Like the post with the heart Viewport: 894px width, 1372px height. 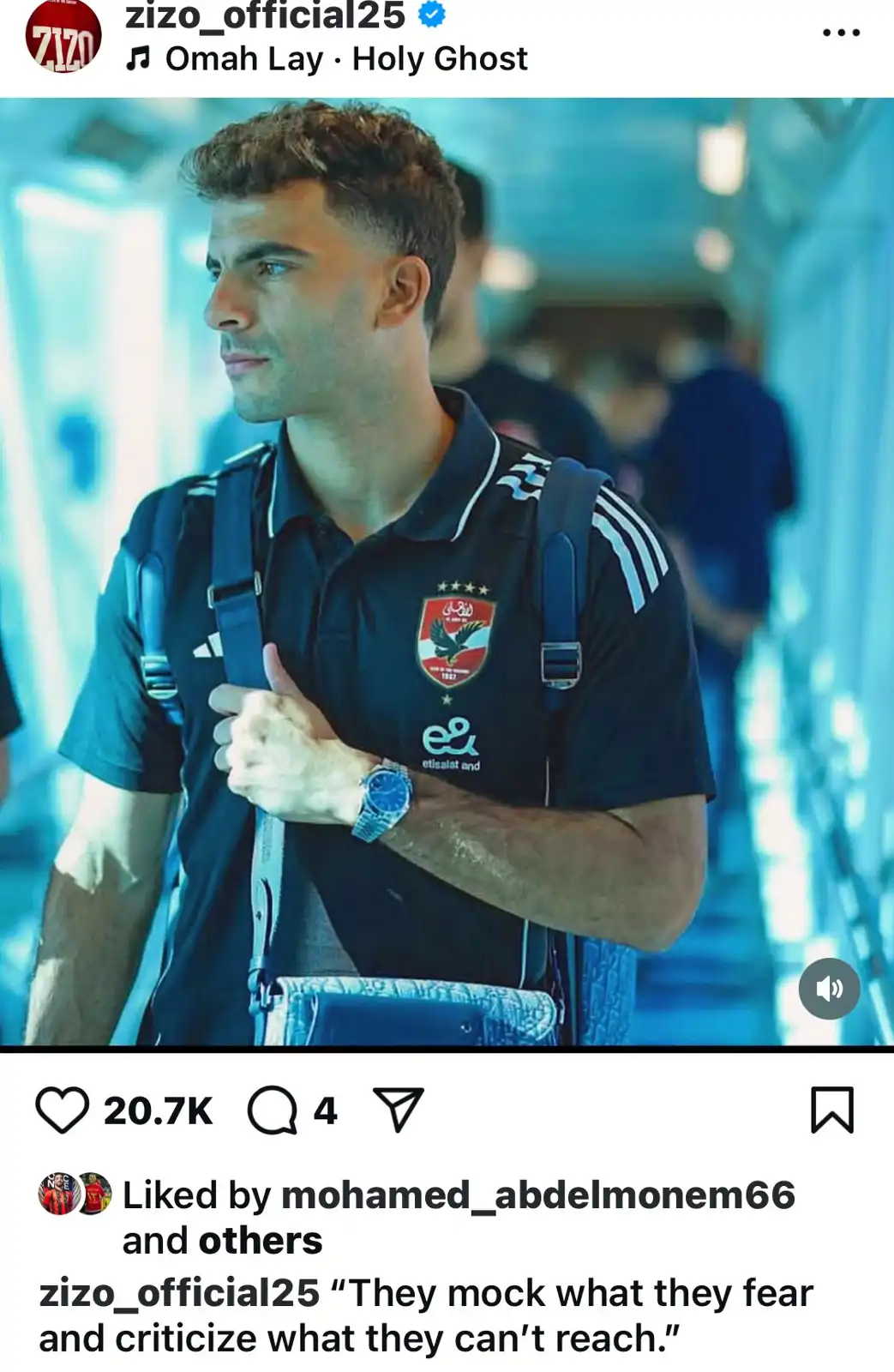pyautogui.click(x=62, y=1110)
